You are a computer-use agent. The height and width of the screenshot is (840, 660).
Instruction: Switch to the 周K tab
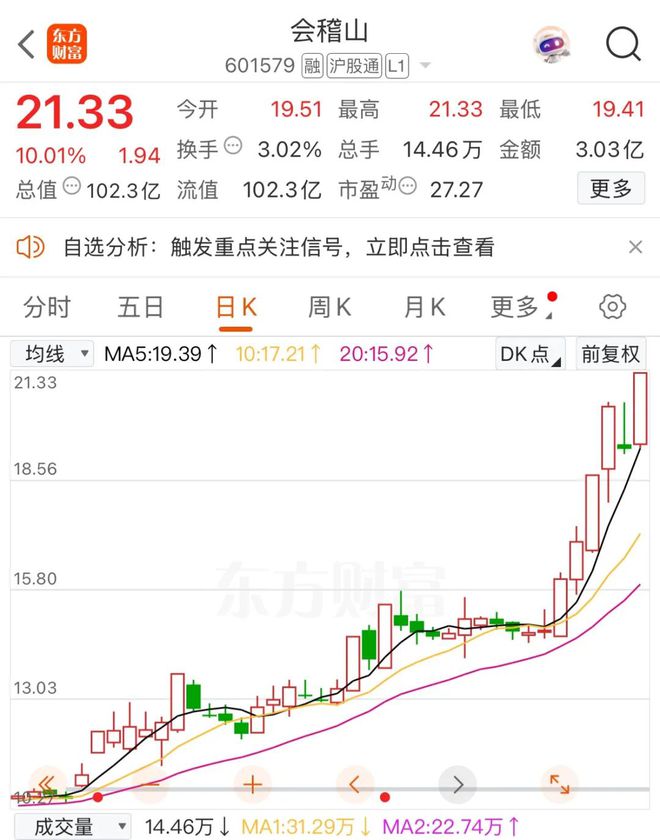(329, 307)
